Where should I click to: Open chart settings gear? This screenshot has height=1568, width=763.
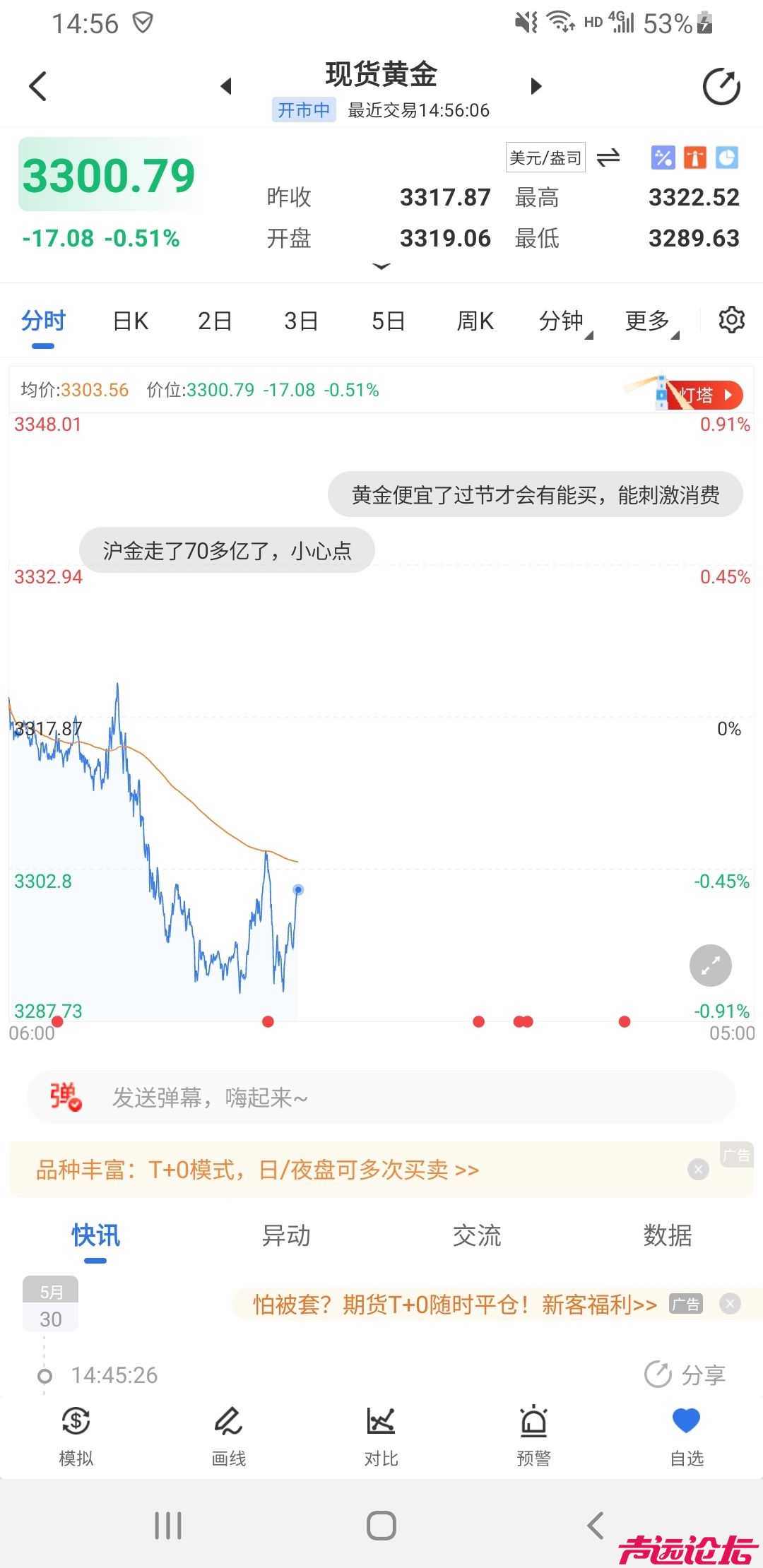[x=731, y=320]
